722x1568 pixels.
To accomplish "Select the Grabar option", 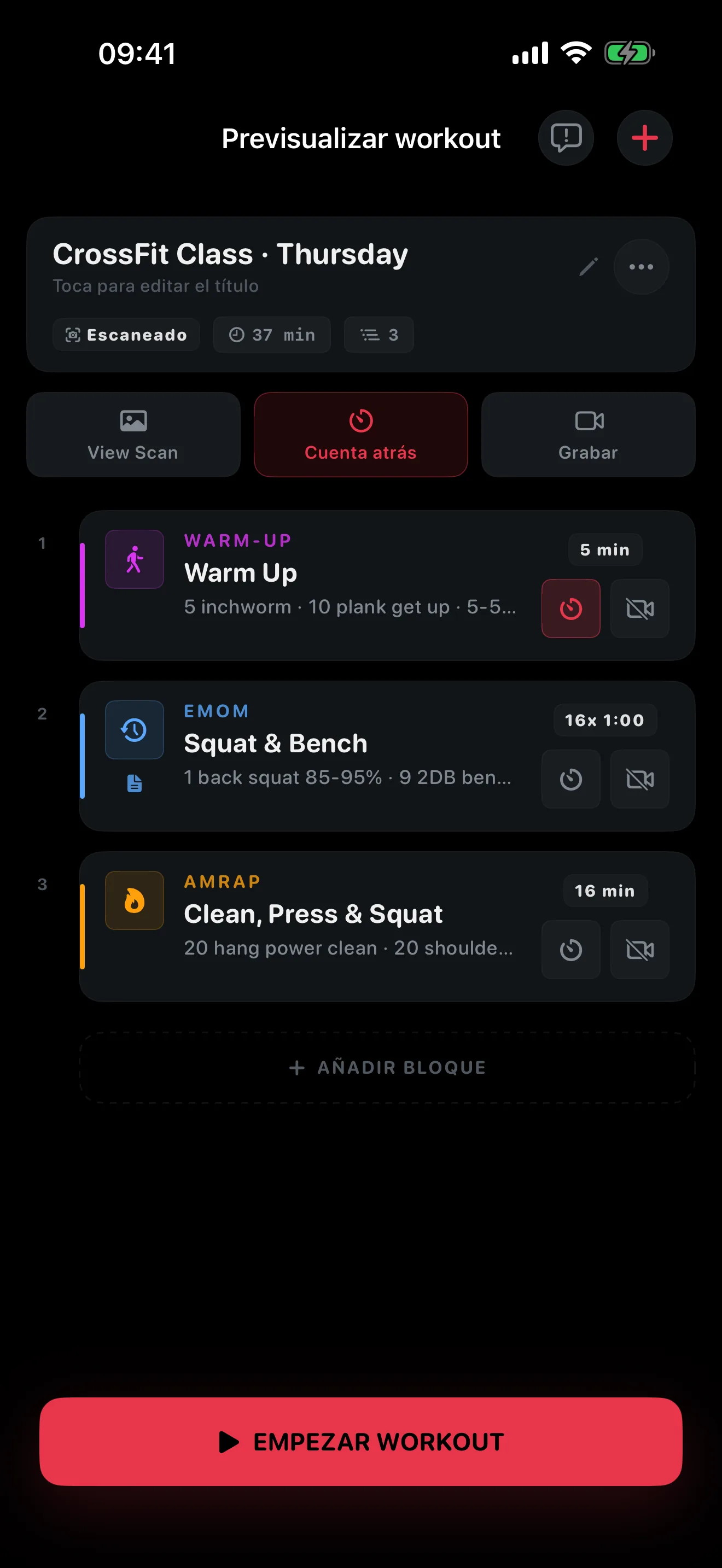I will click(x=588, y=435).
